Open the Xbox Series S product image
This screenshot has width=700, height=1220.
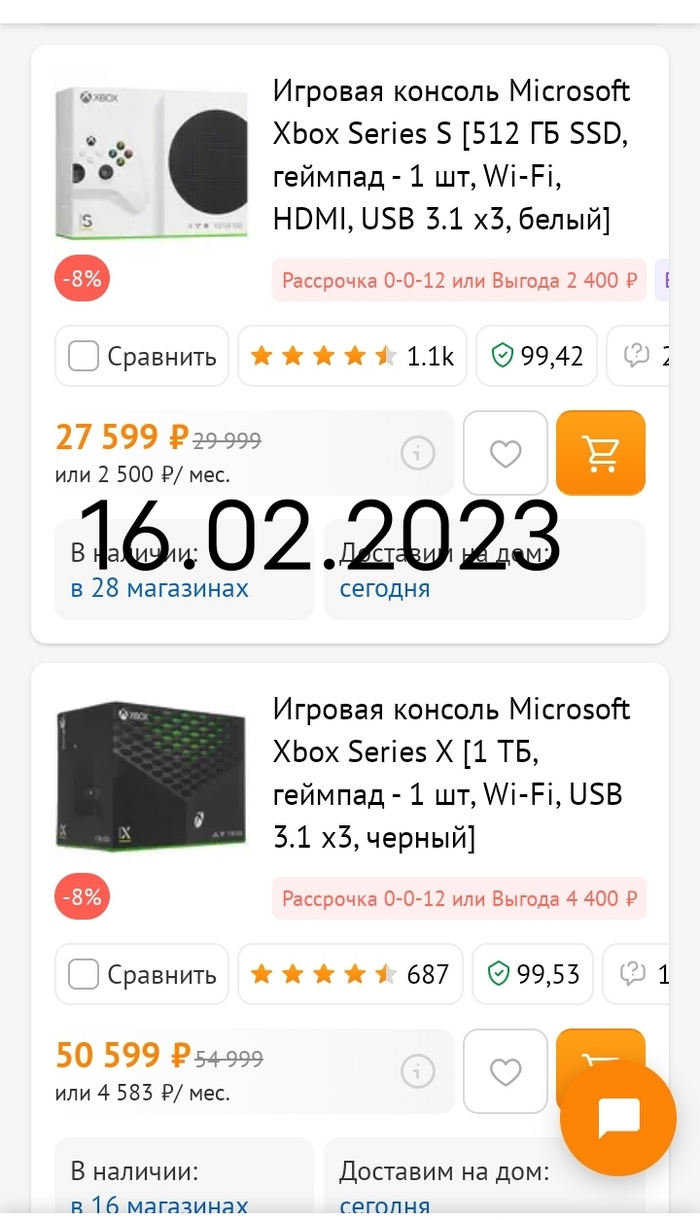(150, 160)
